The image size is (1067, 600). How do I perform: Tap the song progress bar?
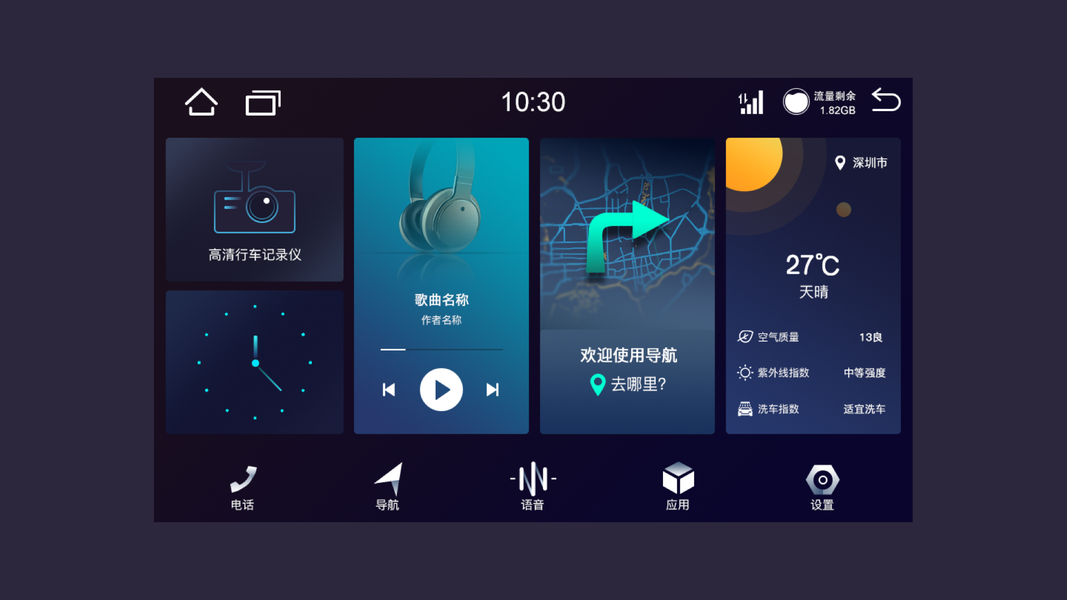point(441,349)
